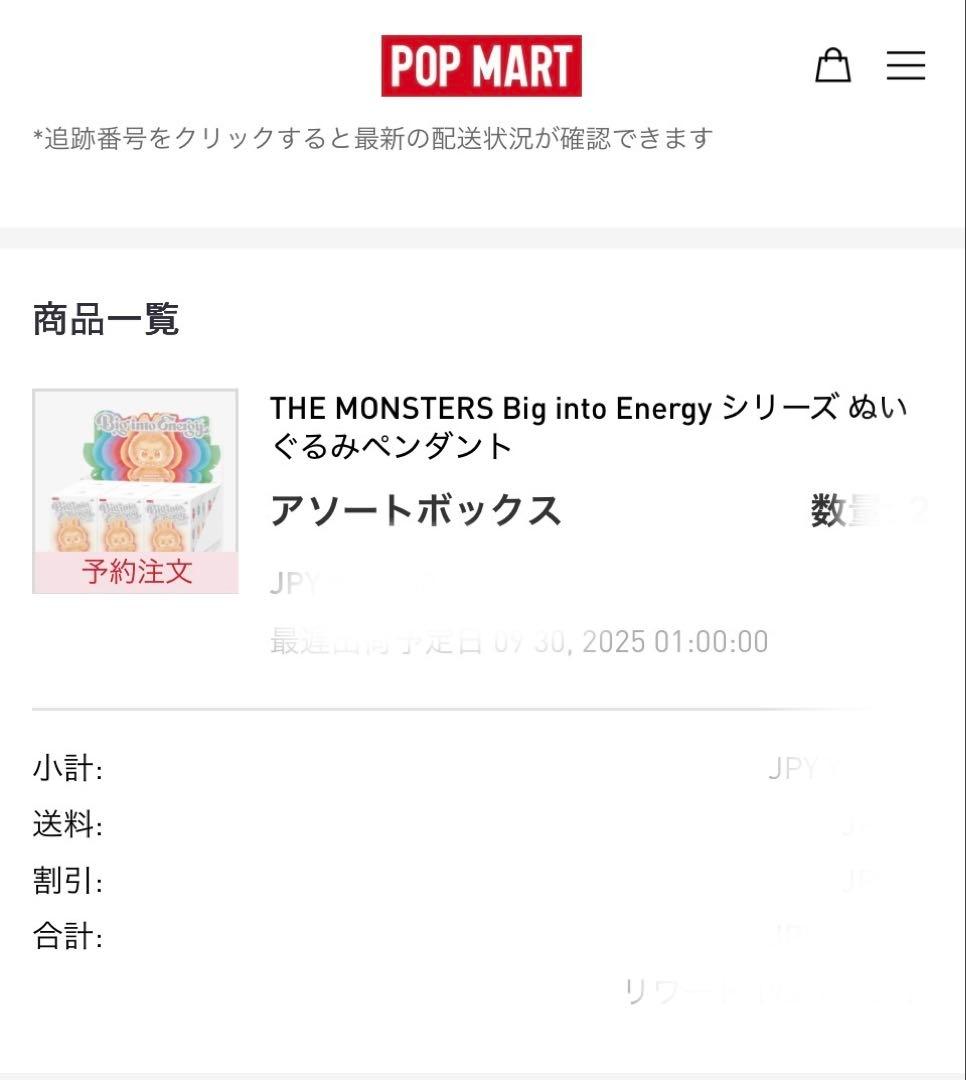Image resolution: width=966 pixels, height=1080 pixels.
Task: Select the red POP MART header badge
Action: coord(483,64)
